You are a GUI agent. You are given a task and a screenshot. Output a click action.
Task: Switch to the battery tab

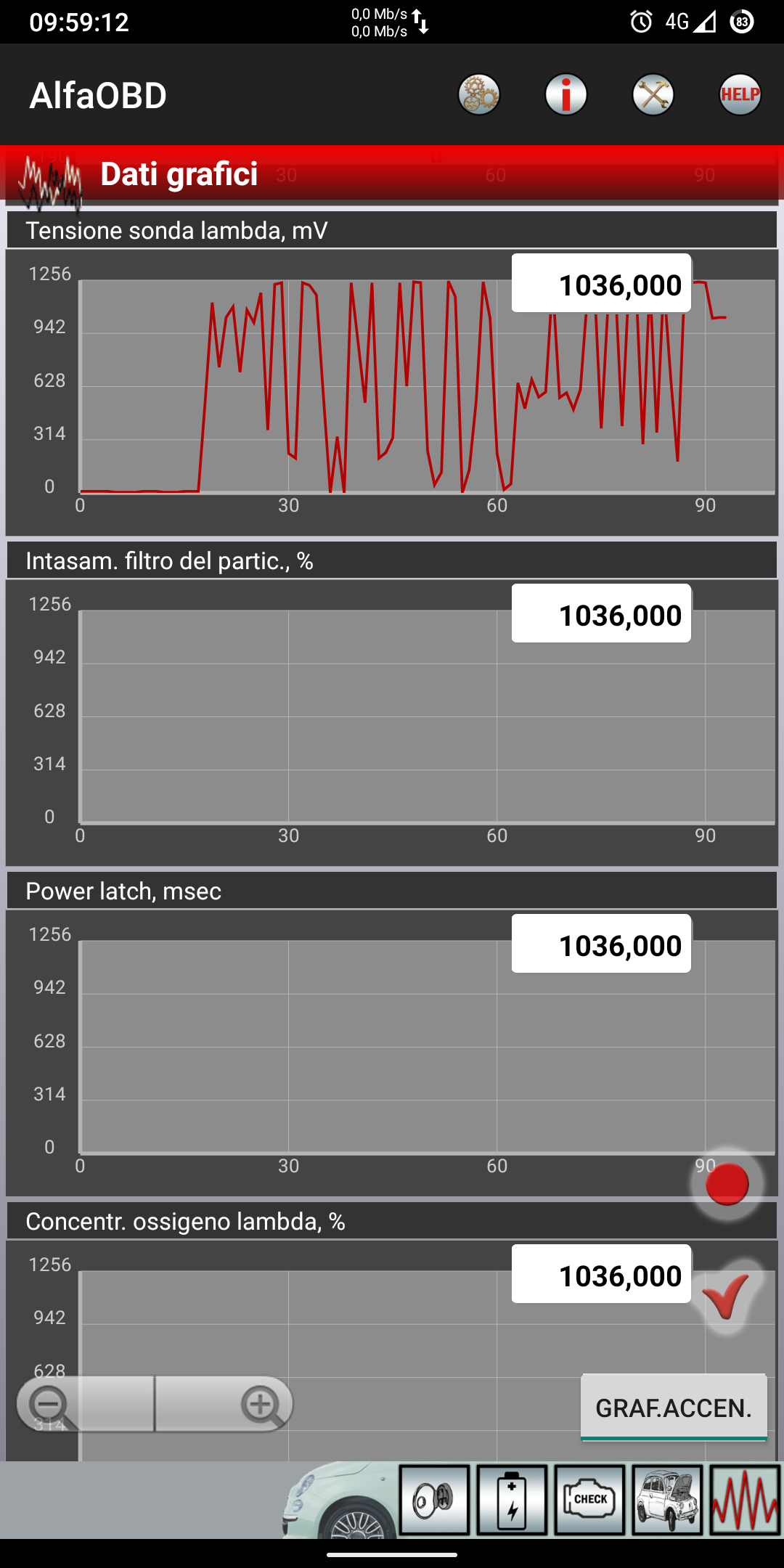click(512, 1500)
